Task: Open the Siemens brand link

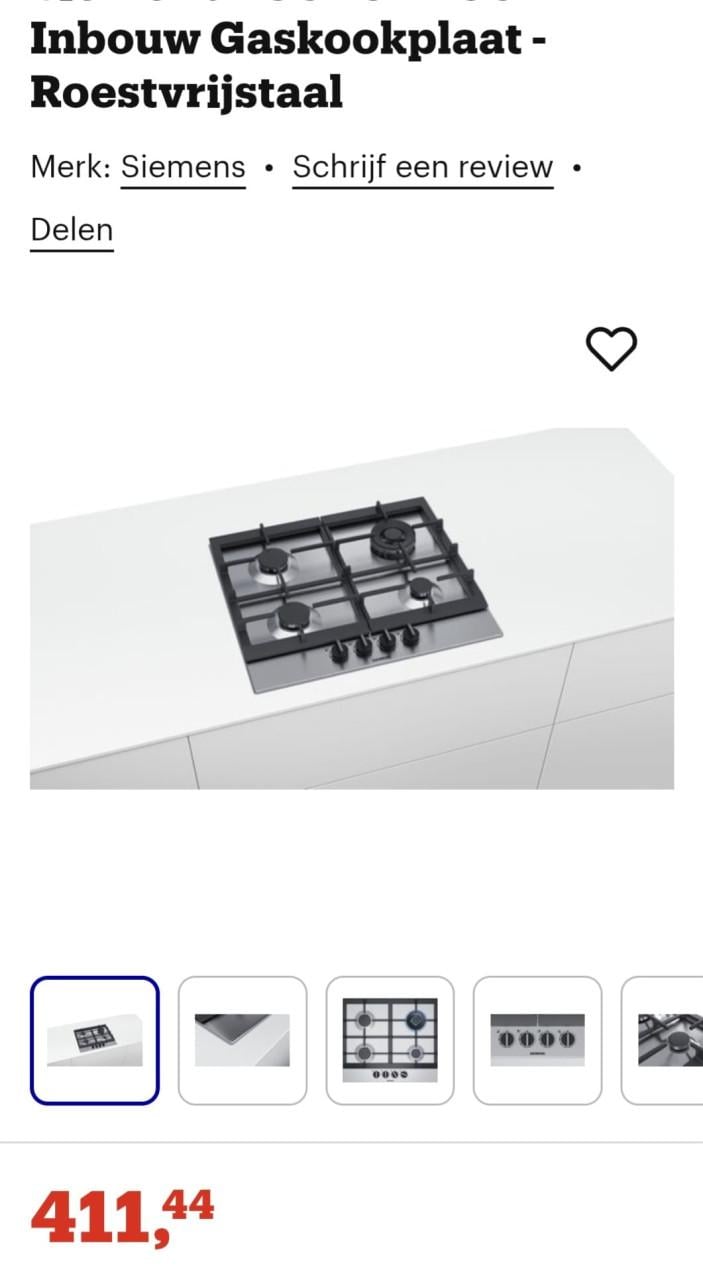Action: pos(183,167)
